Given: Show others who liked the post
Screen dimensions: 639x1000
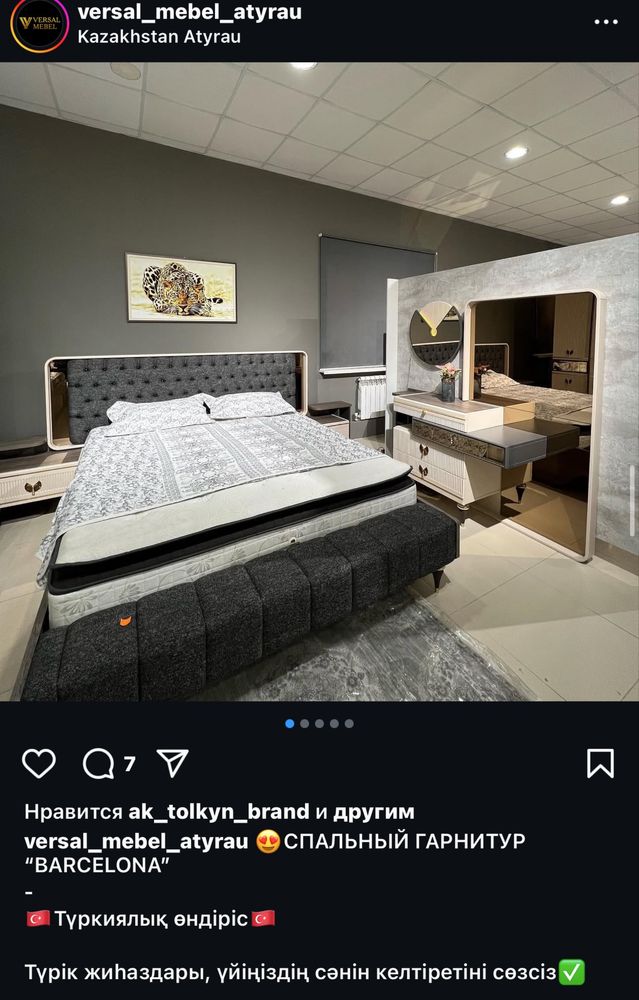Looking at the screenshot, I should (374, 811).
